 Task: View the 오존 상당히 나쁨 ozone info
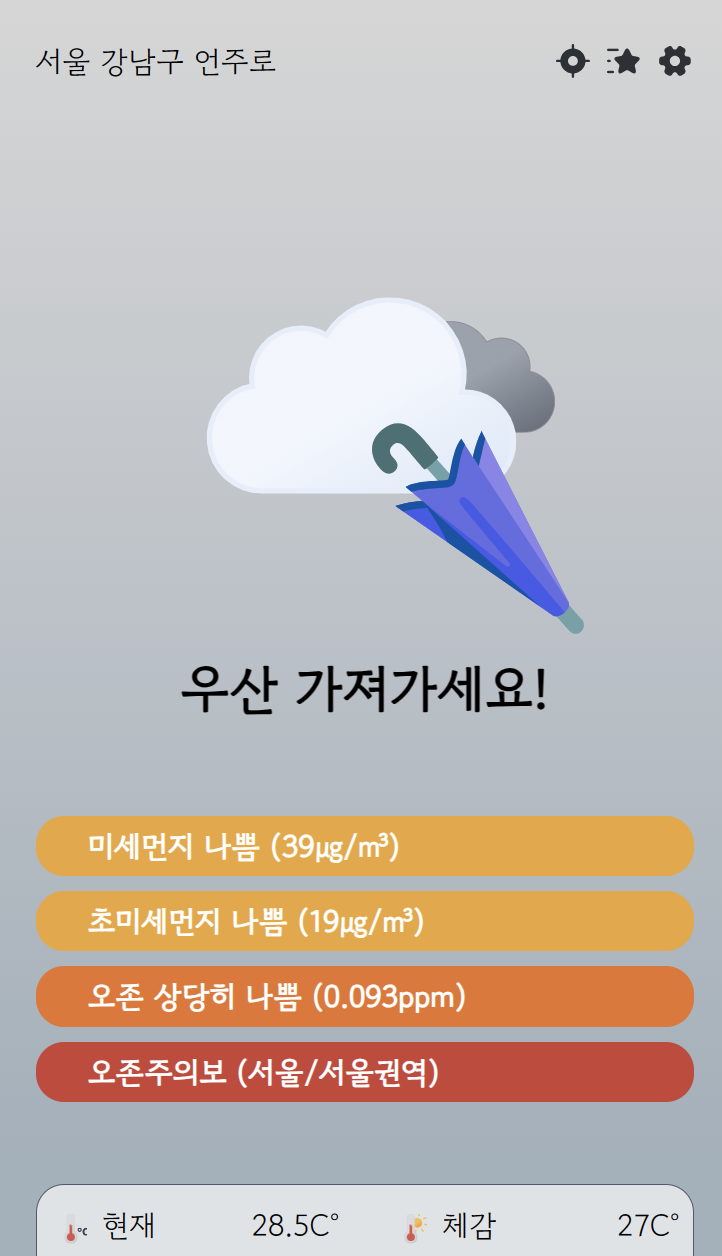click(364, 996)
